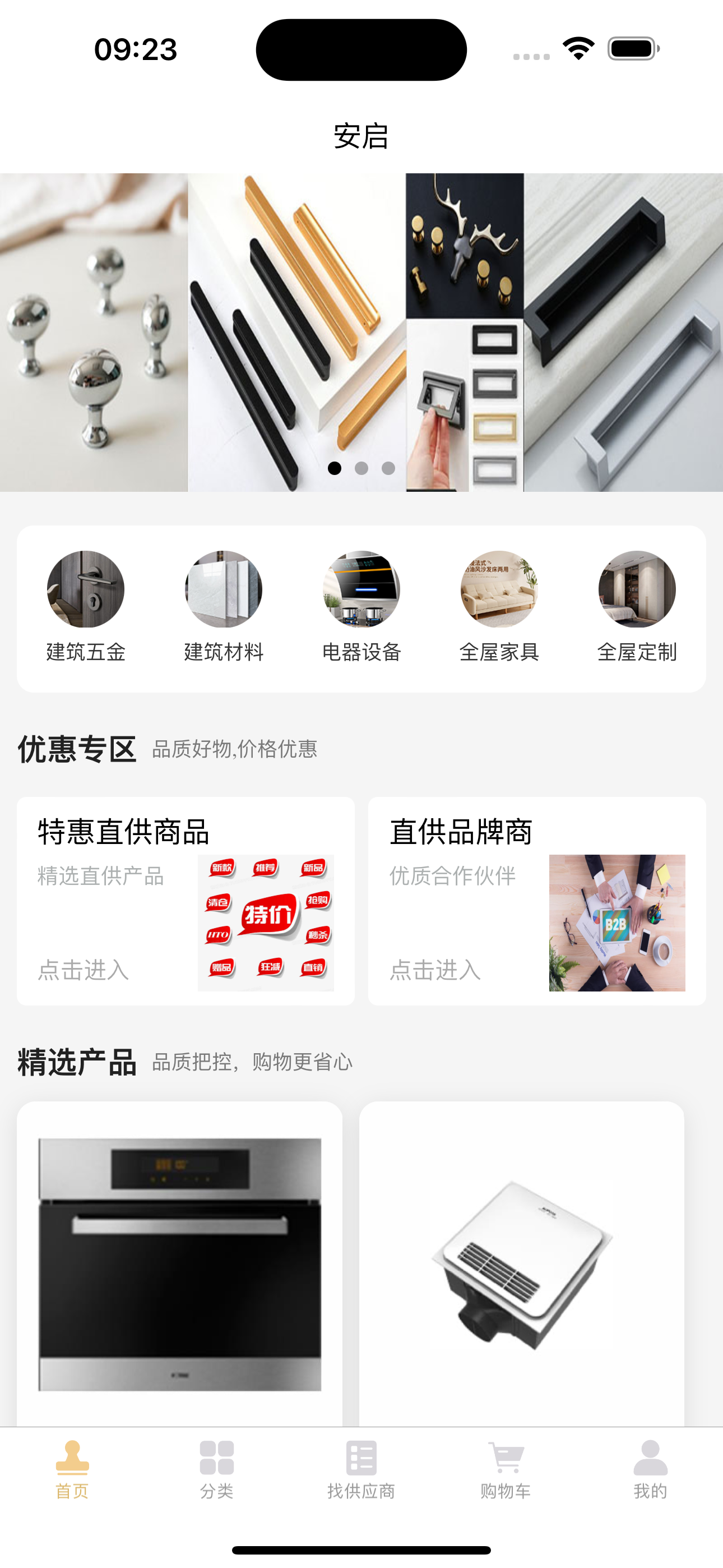Screen dimensions: 723x1568
Task: Open the 直供品牌商 card
Action: (x=537, y=901)
